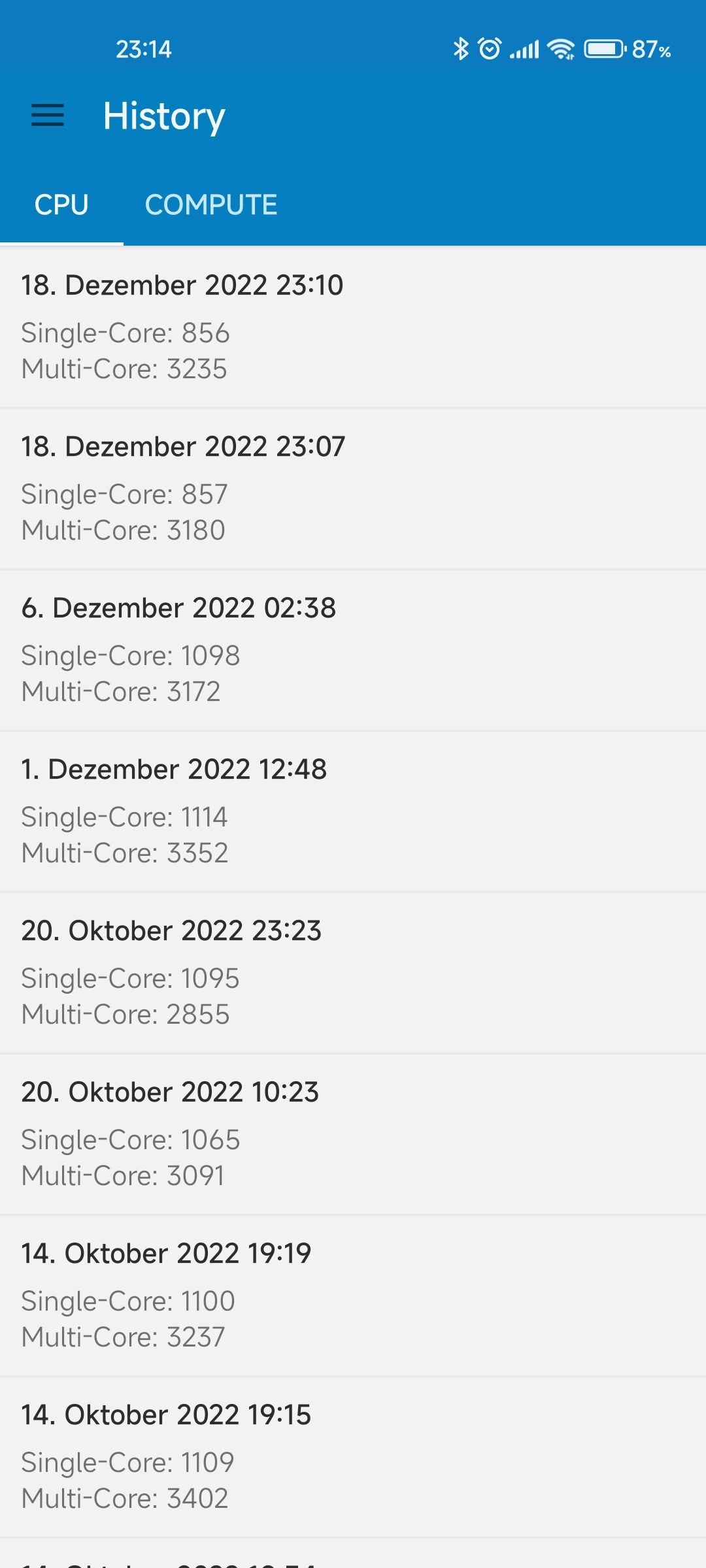Screen dimensions: 706x1568
Task: View the 6. Dezember 2022 02:38 benchmark
Action: tap(353, 651)
